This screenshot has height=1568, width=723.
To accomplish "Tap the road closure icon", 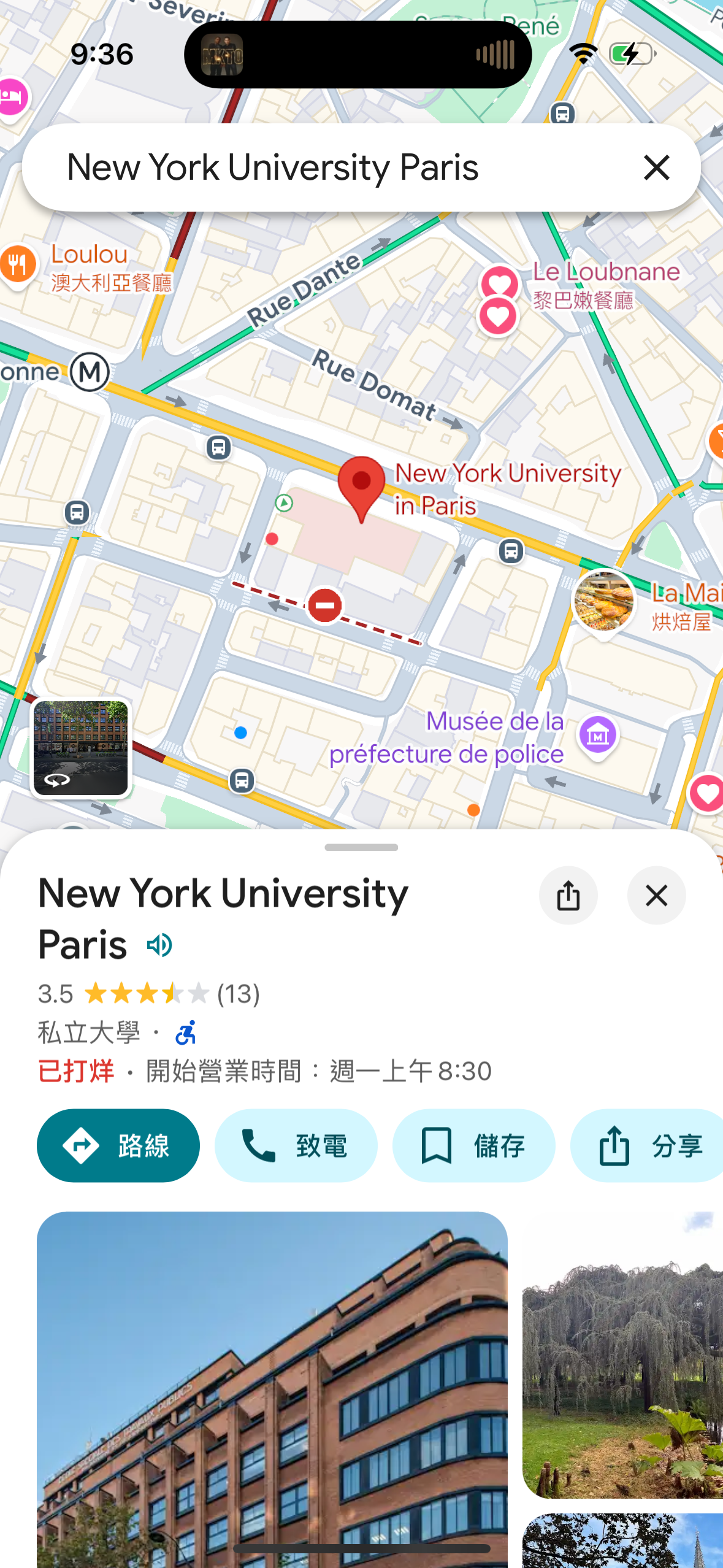I will point(325,605).
